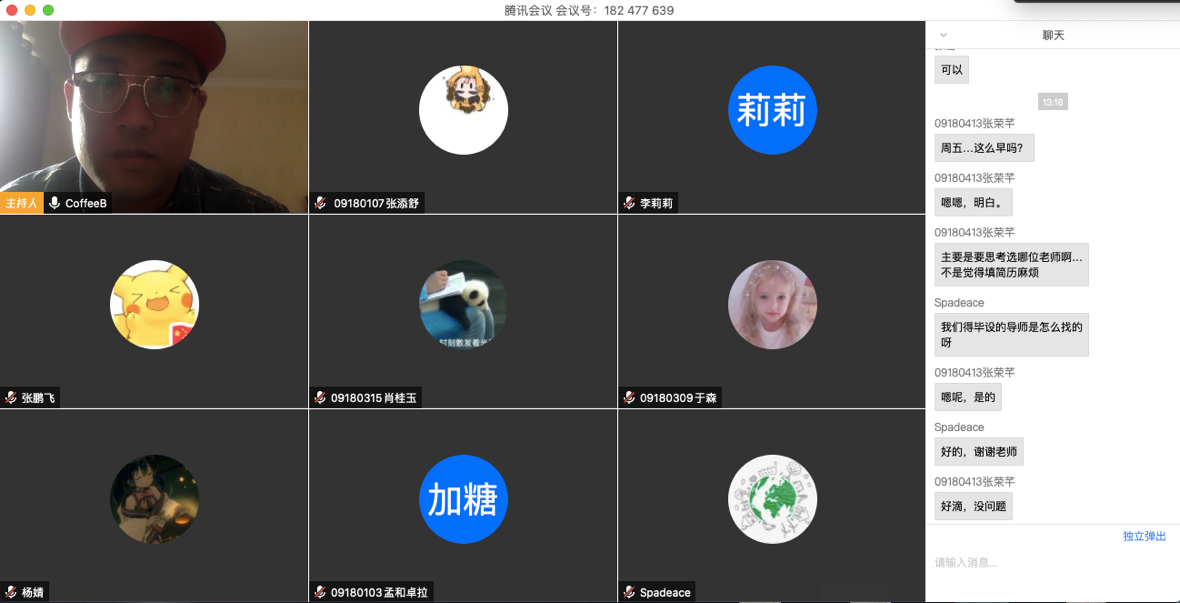Minimize the window with the yellow button
The image size is (1180, 603).
pos(30,10)
